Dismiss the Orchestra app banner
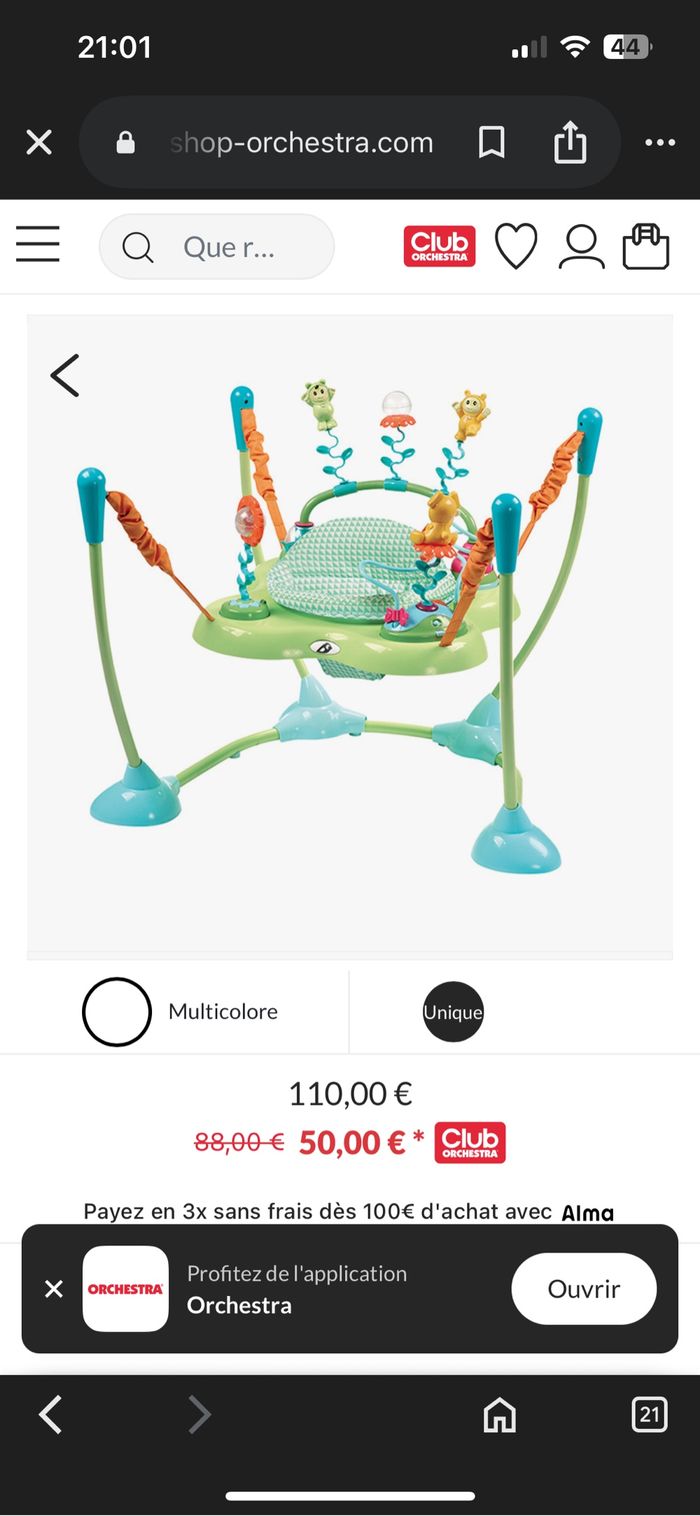The height and width of the screenshot is (1516, 700). (x=54, y=1289)
